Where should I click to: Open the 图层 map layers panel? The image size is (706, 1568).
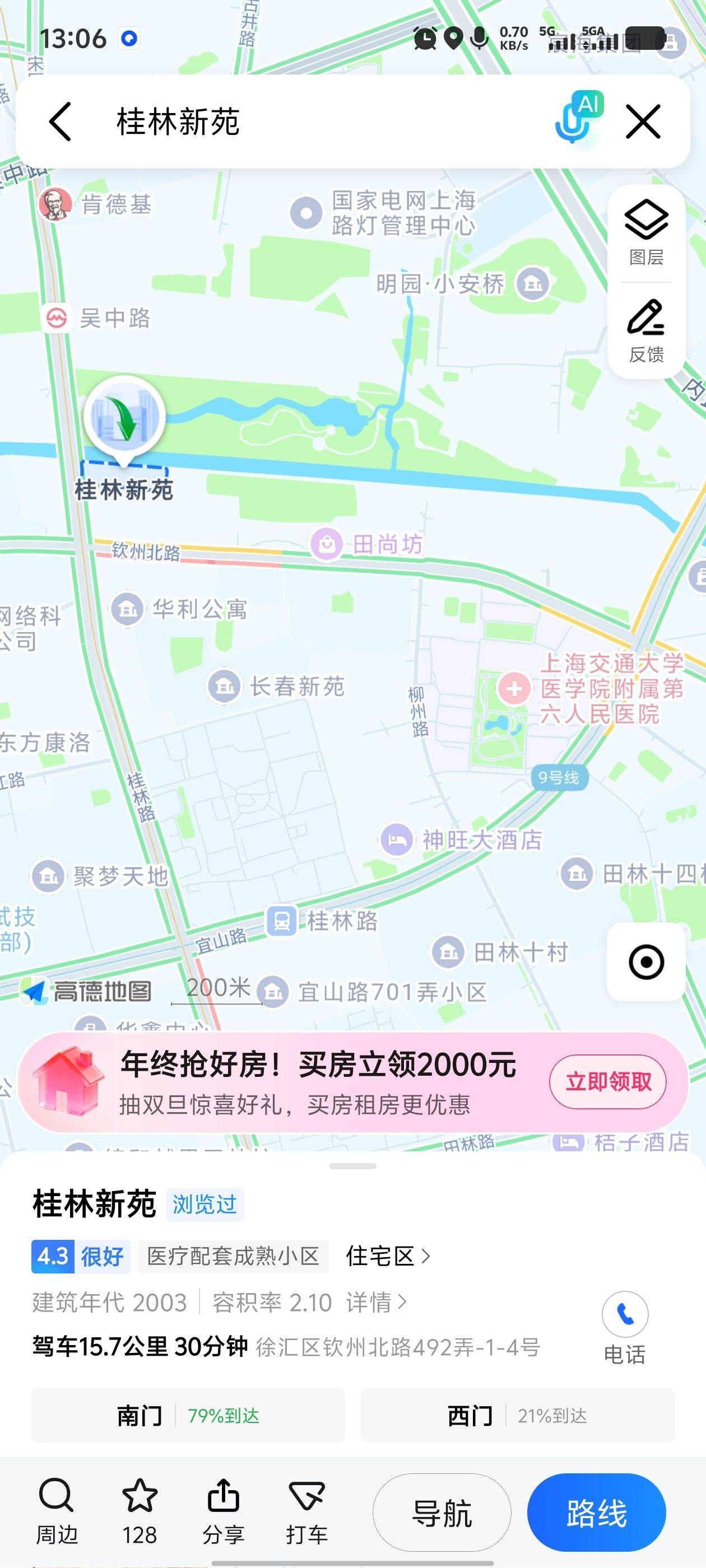pos(646,232)
